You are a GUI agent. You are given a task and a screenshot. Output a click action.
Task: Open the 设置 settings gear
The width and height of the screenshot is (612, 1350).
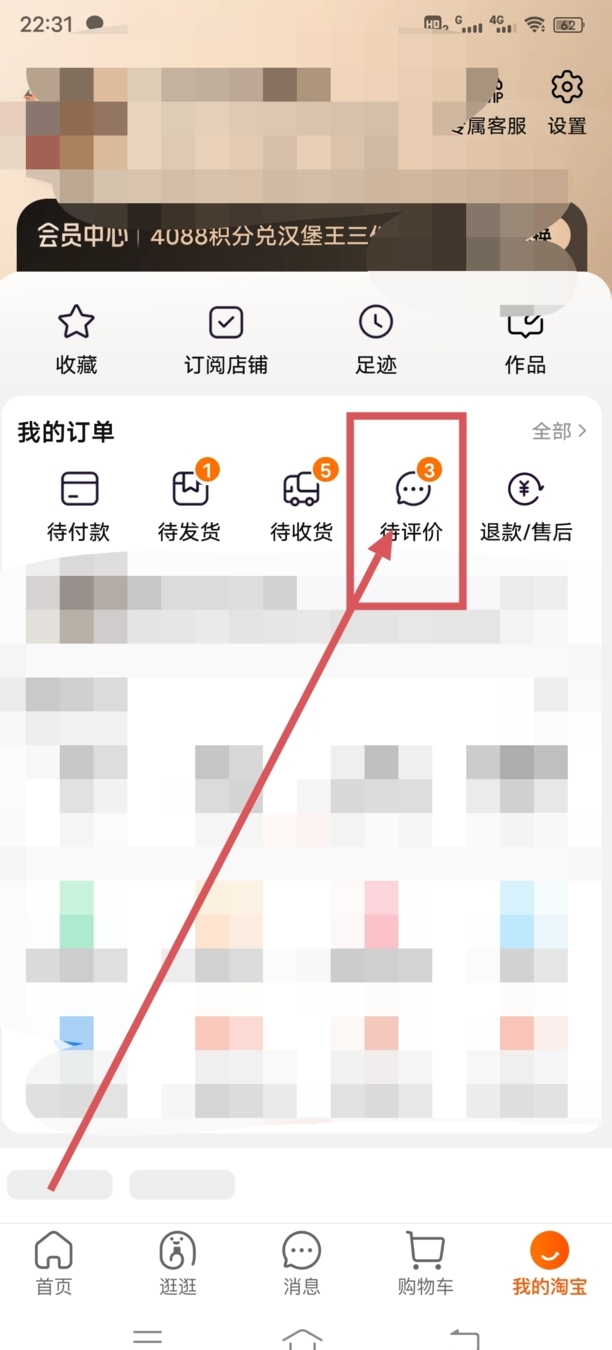click(x=566, y=104)
